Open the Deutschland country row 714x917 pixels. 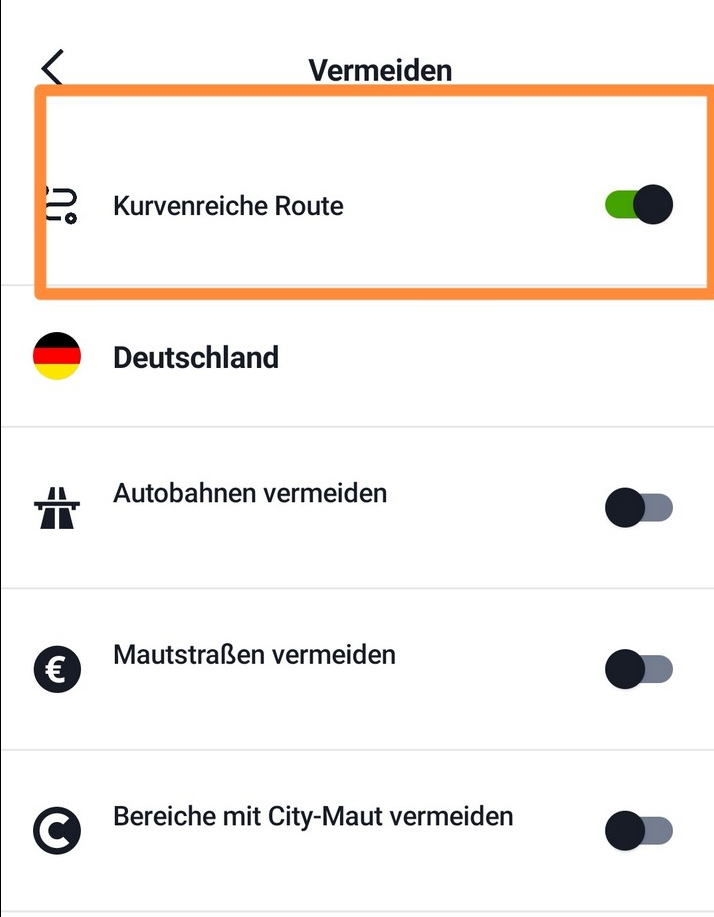coord(196,357)
